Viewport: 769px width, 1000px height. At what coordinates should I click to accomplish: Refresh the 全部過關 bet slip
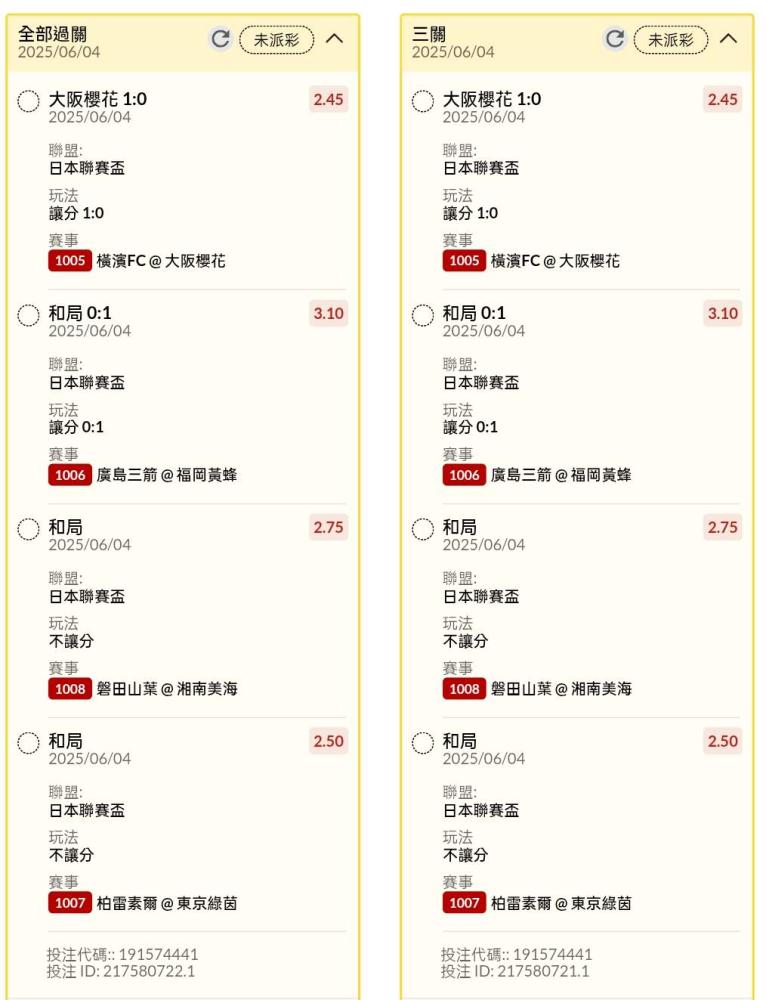(x=220, y=39)
